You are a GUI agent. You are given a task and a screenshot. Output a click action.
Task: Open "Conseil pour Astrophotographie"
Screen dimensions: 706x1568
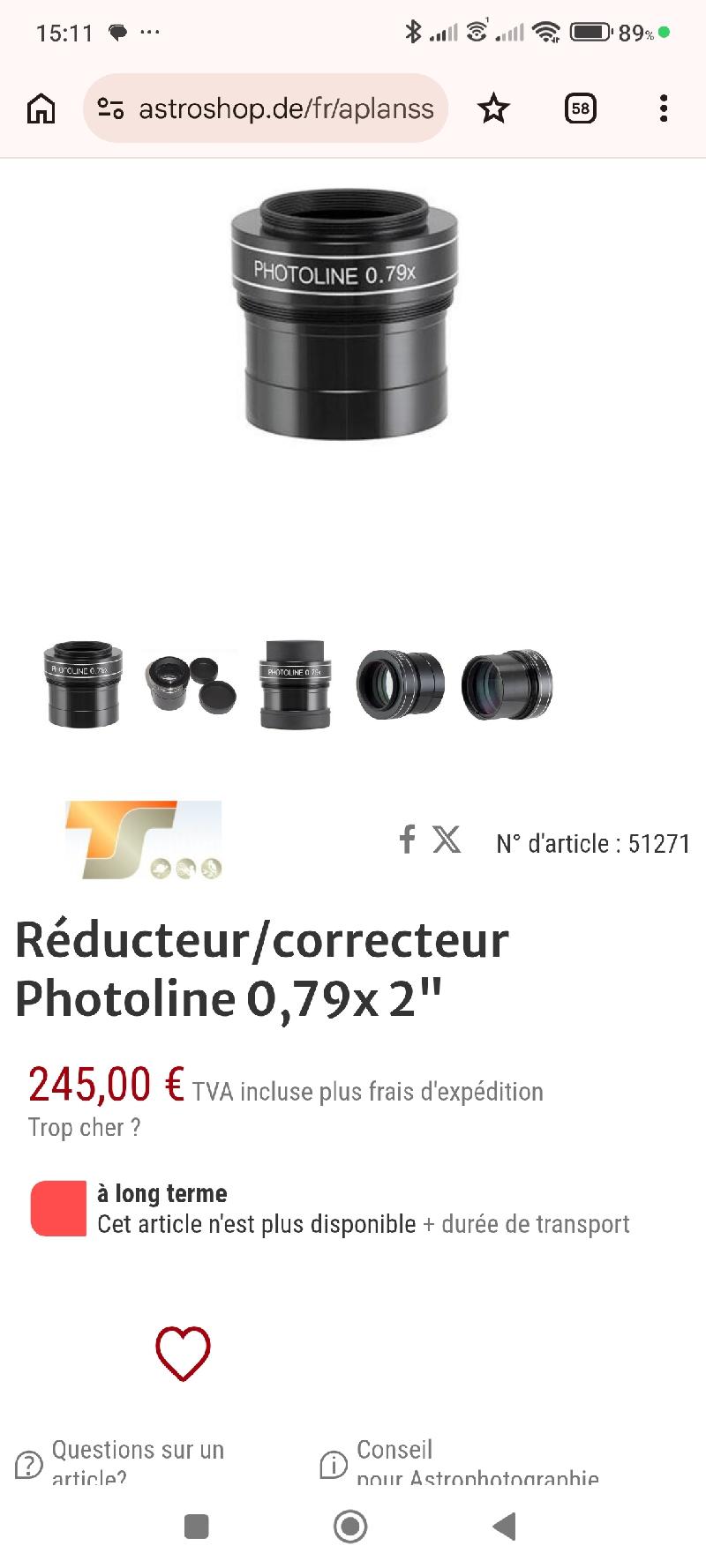[x=477, y=1463]
